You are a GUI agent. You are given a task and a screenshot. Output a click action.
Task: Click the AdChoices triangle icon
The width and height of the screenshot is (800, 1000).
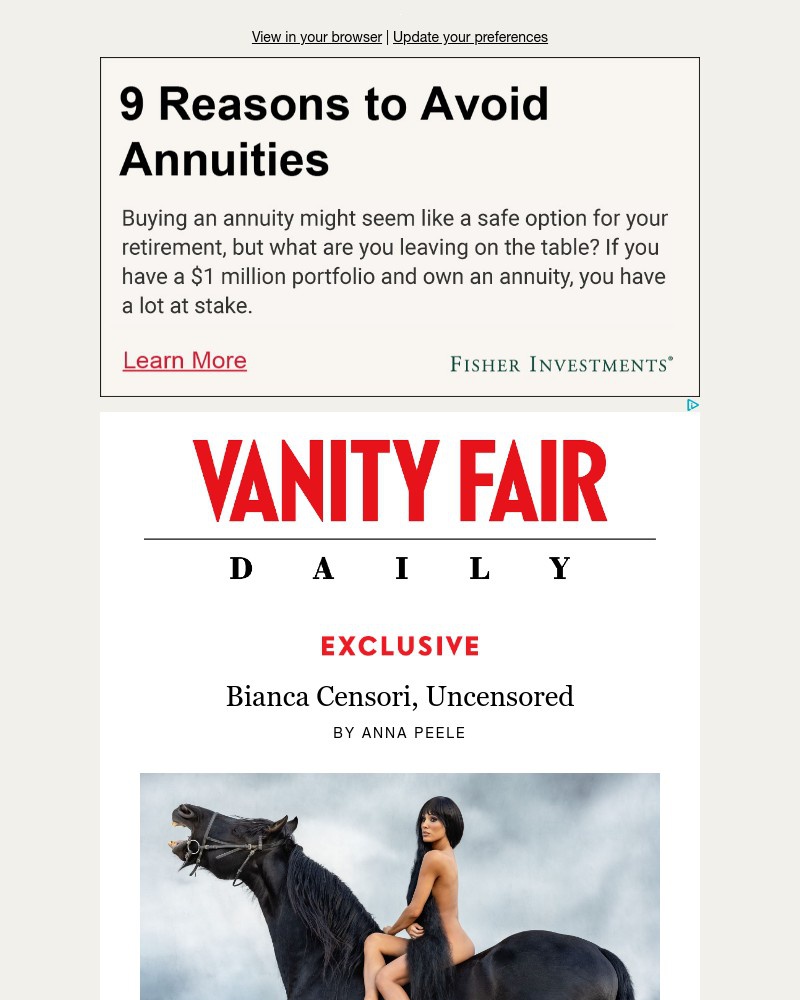coord(692,405)
